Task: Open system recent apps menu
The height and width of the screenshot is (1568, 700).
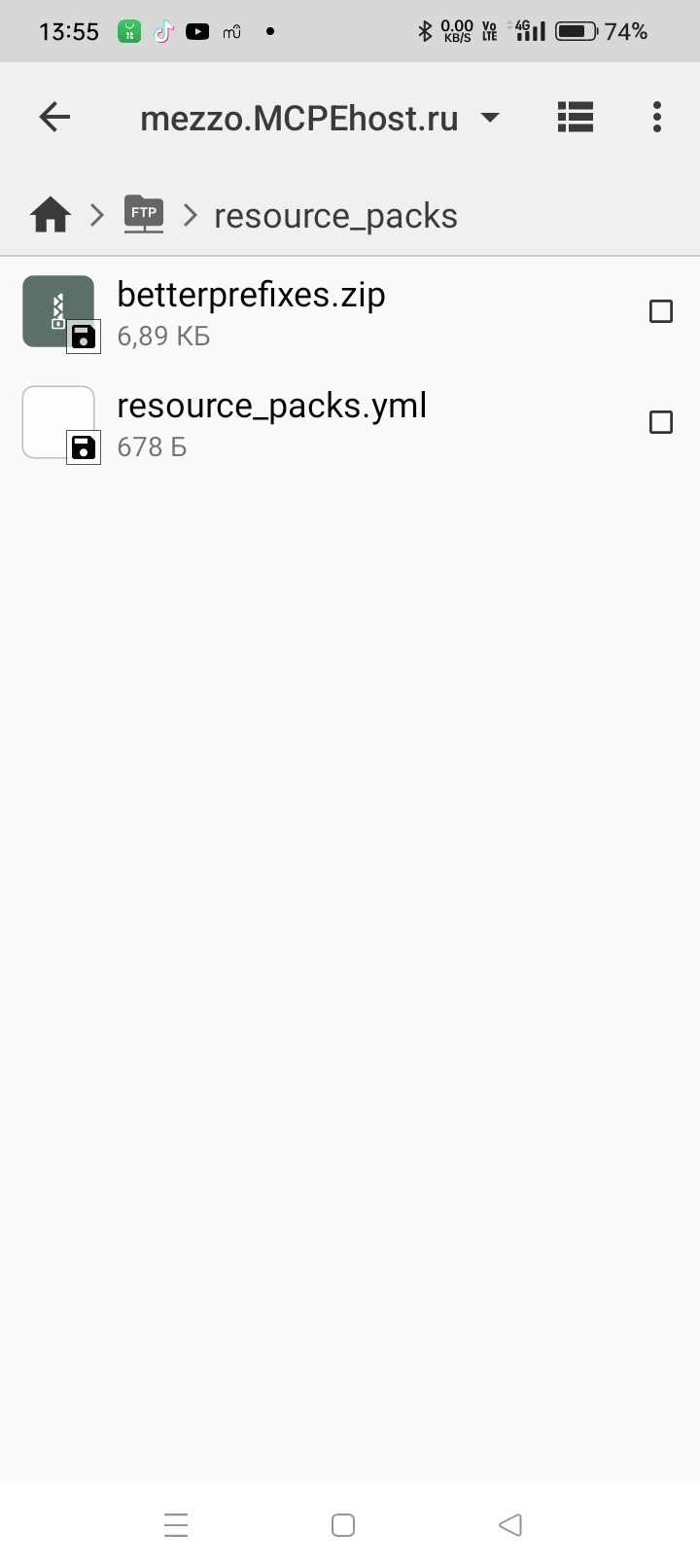Action: pos(176,1524)
